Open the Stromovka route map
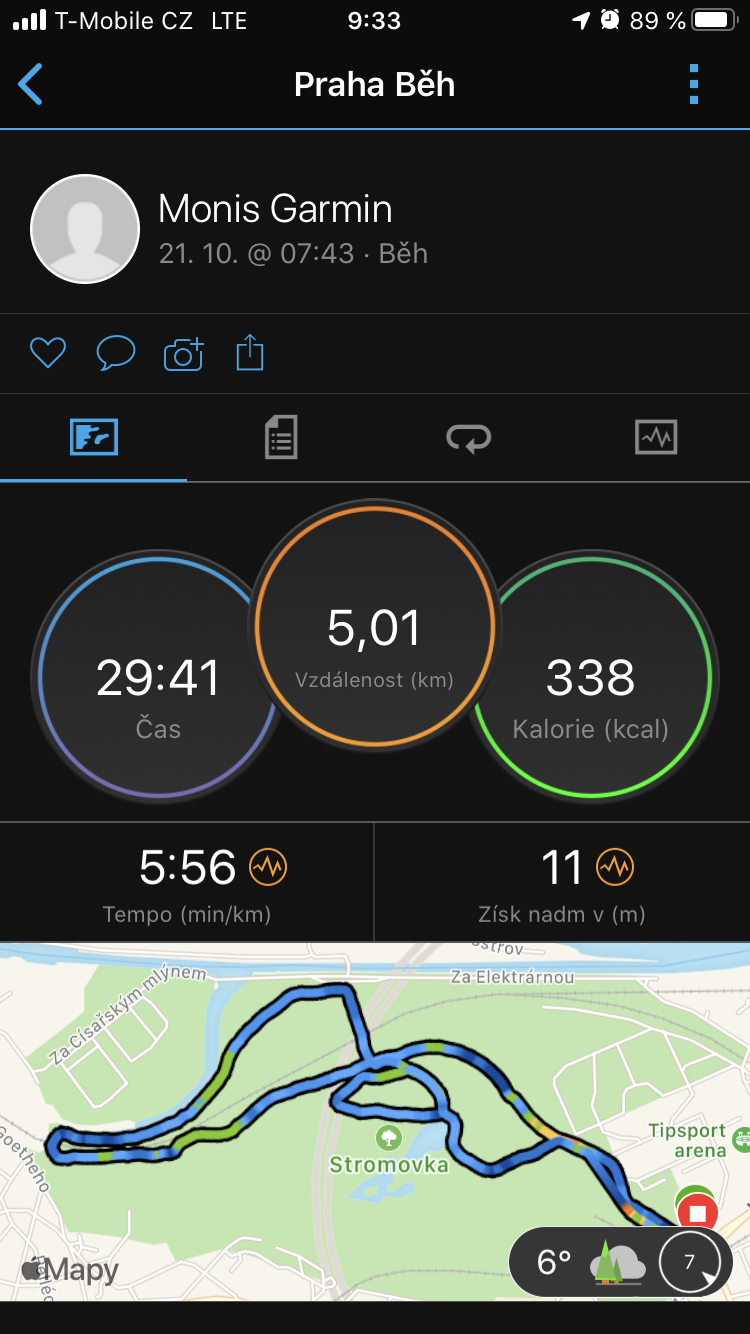 [375, 1121]
